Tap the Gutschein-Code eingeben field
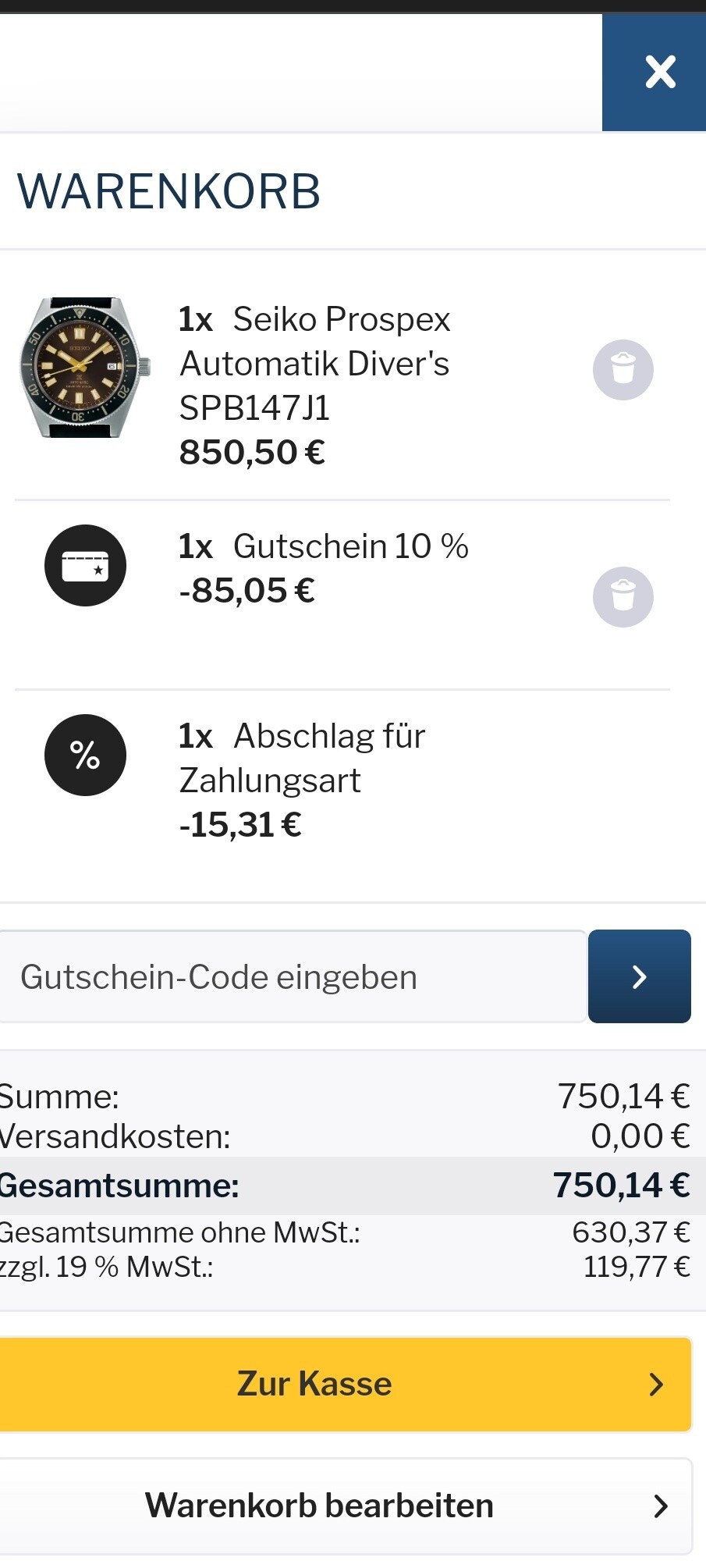This screenshot has width=706, height=1568. pos(293,976)
